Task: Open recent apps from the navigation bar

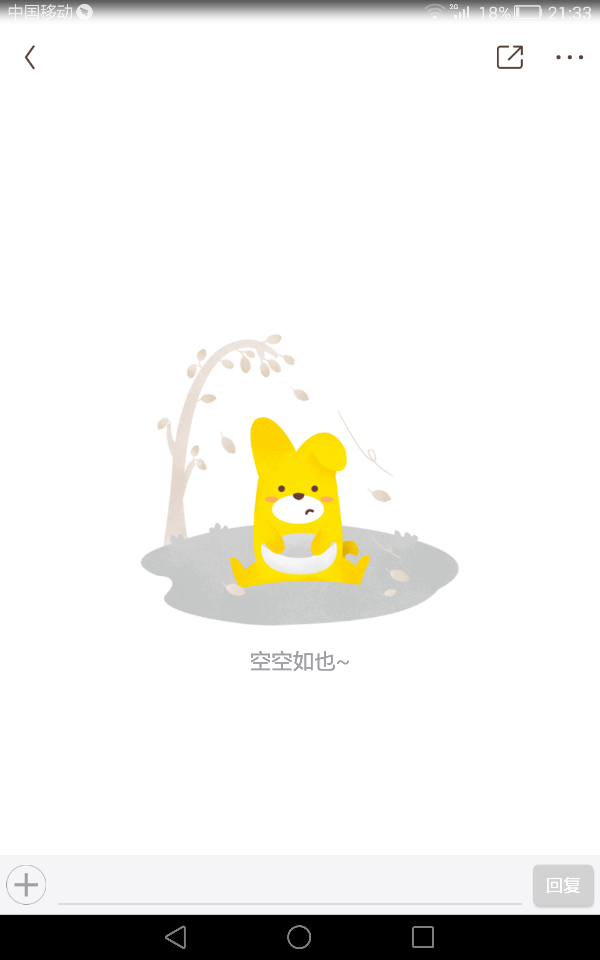Action: pyautogui.click(x=423, y=937)
